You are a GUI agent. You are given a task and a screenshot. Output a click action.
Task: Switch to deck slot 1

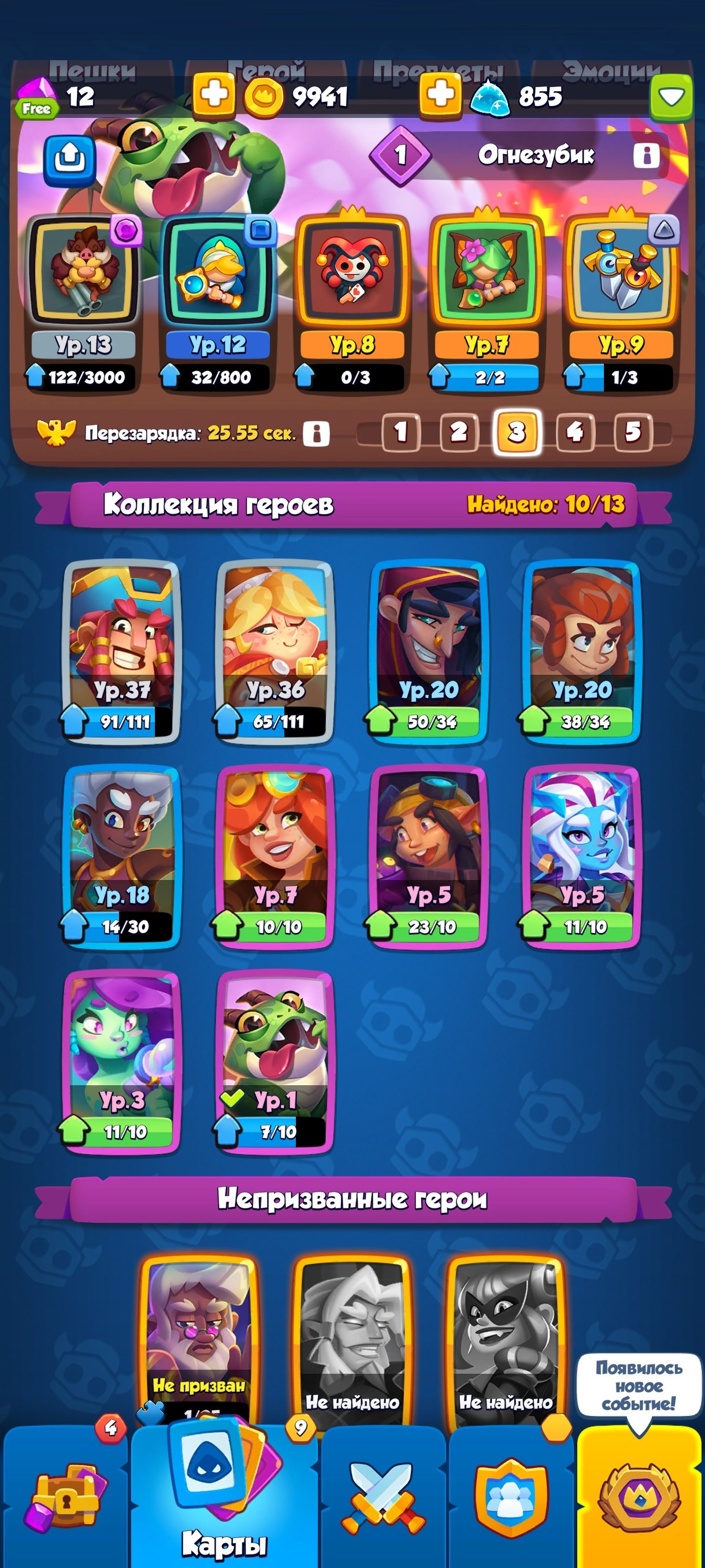click(400, 432)
